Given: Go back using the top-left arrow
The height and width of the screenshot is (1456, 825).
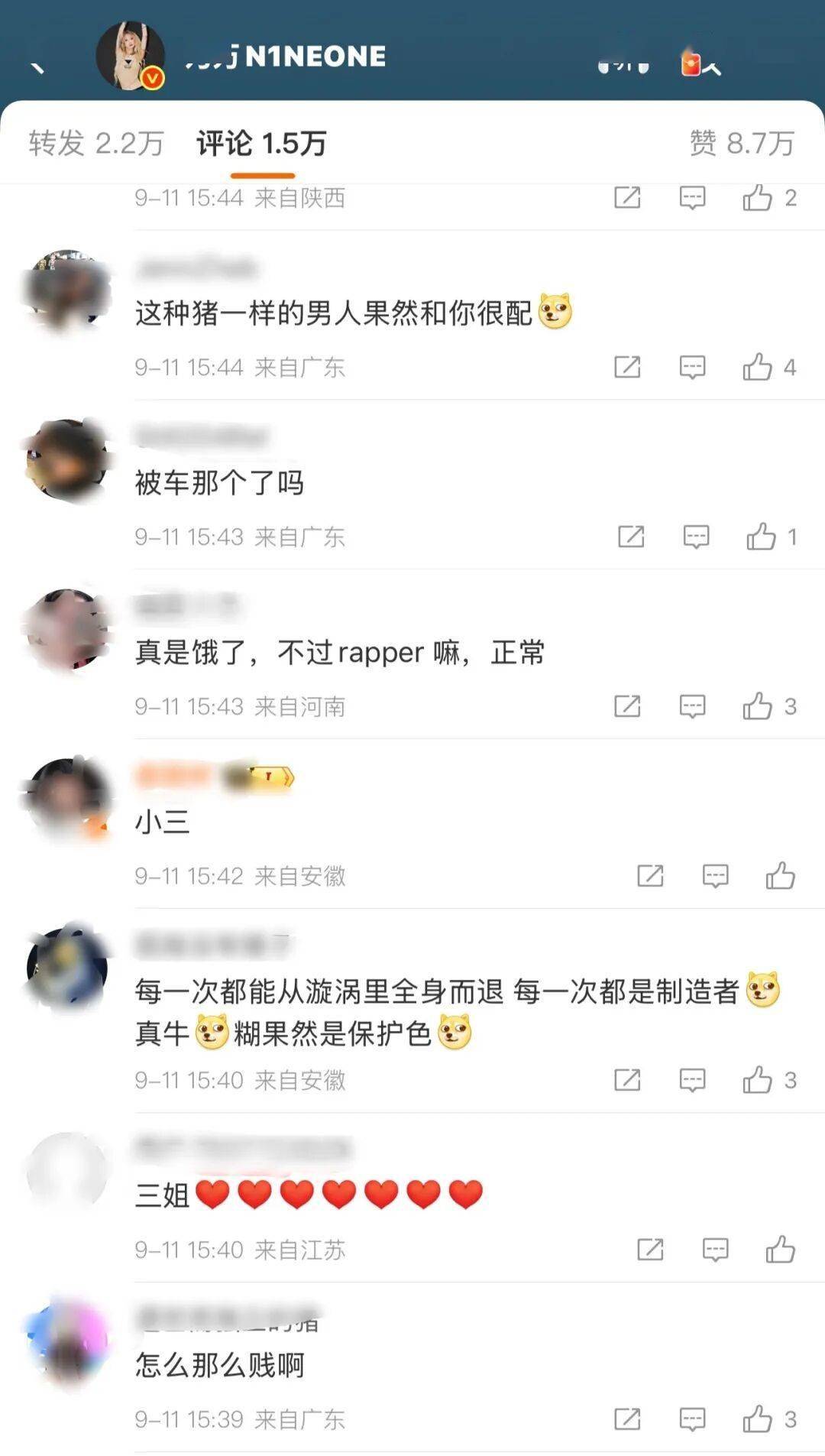Looking at the screenshot, I should click(x=37, y=67).
